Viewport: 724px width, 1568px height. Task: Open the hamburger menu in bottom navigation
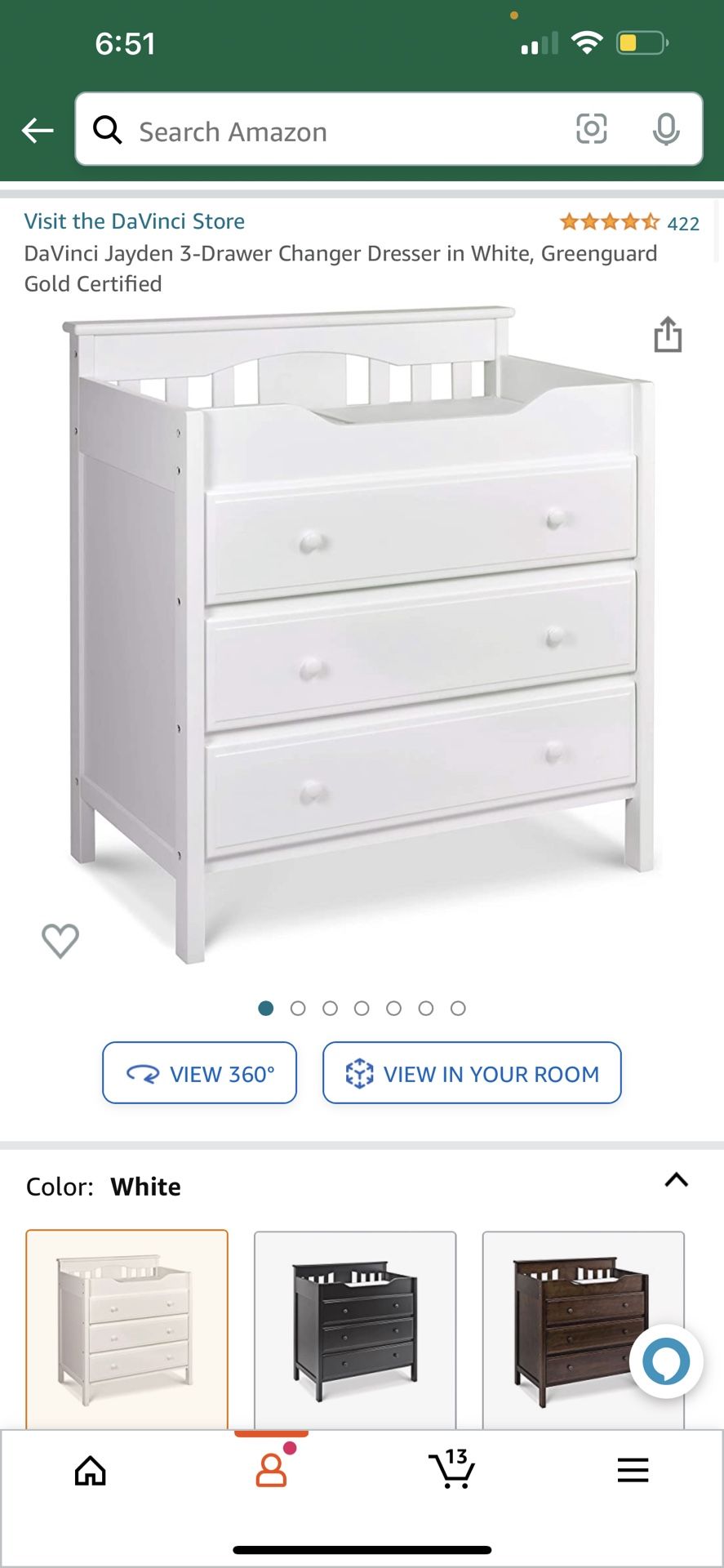click(x=633, y=1470)
